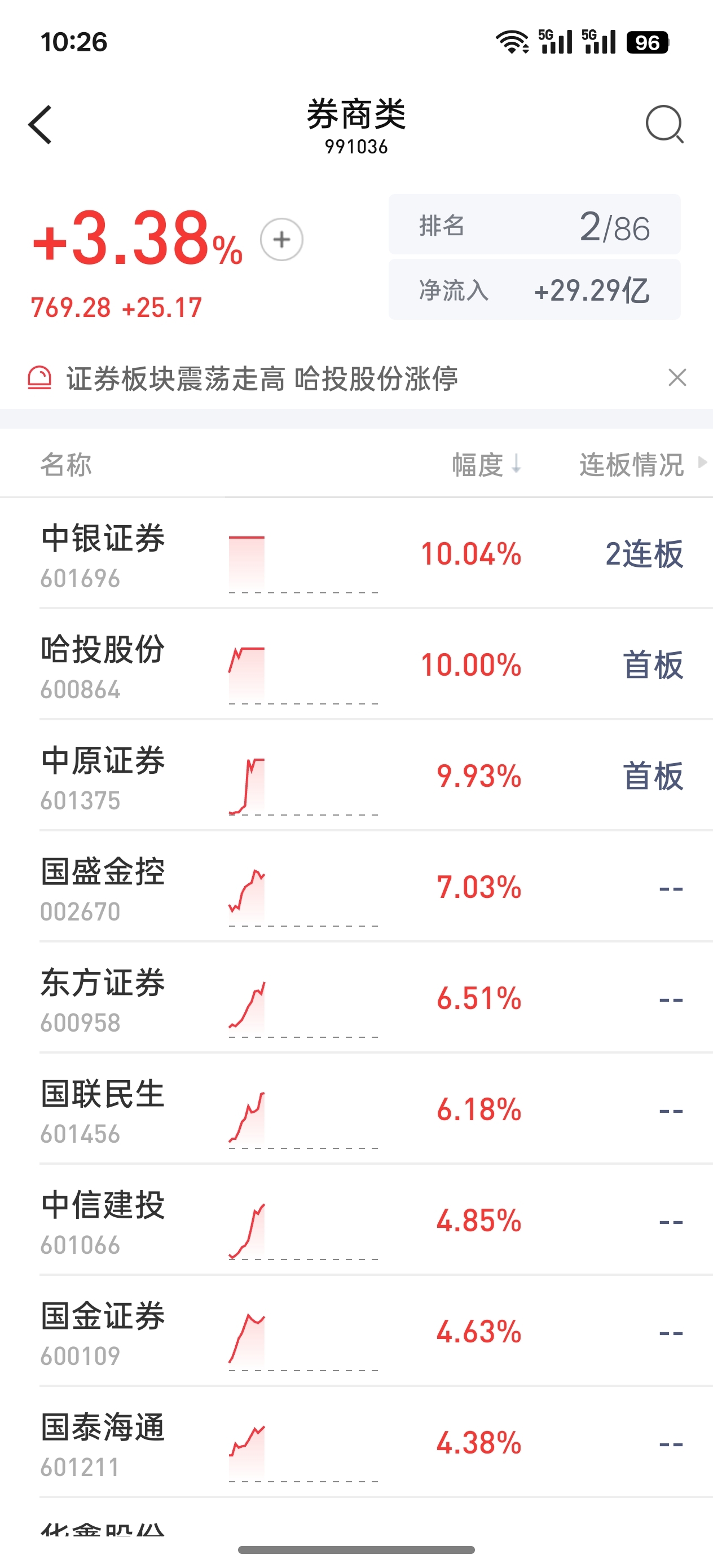Sort the list by 幅度 column
The height and width of the screenshot is (1568, 713).
[486, 464]
